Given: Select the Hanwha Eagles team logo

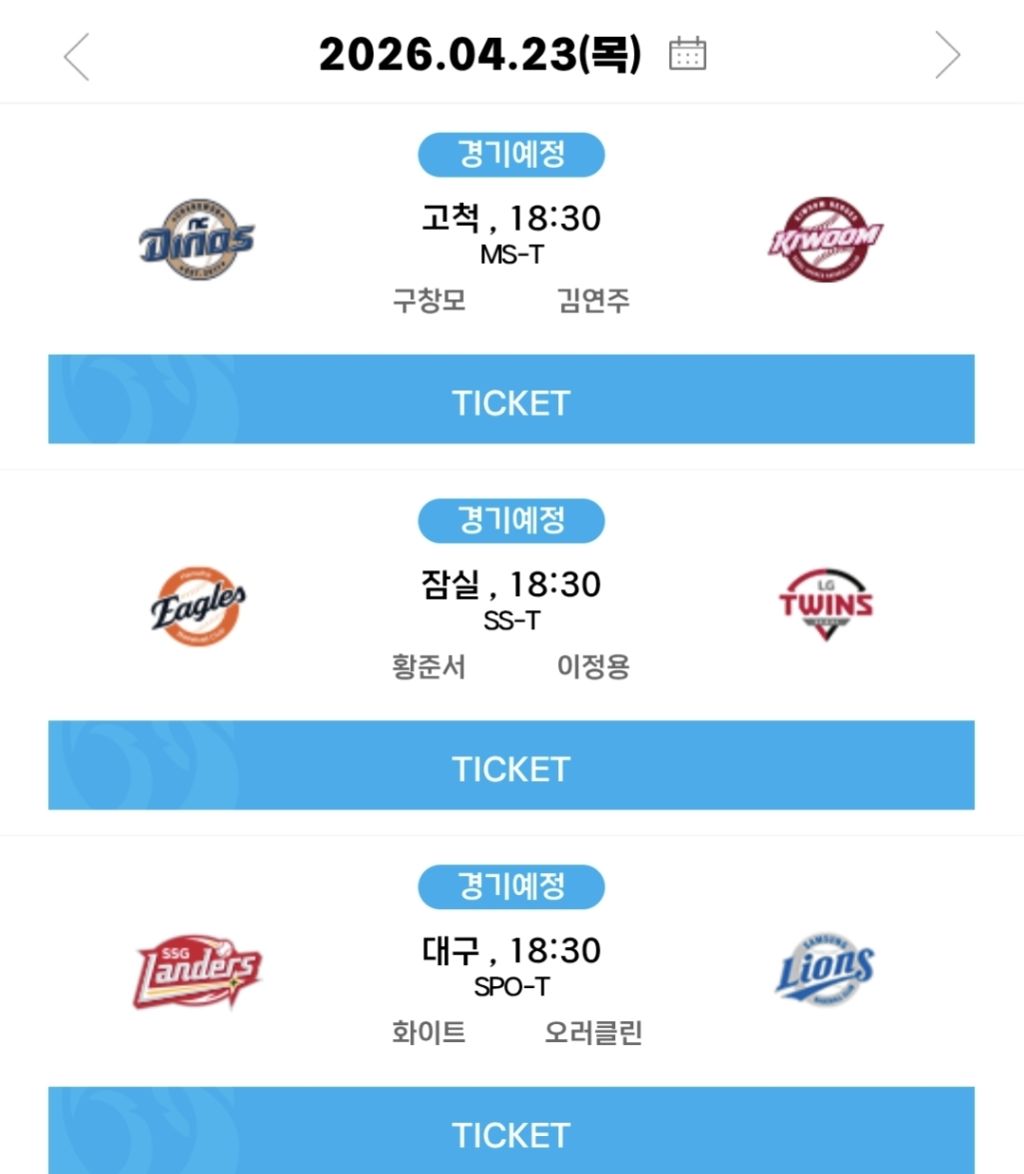Looking at the screenshot, I should tap(196, 604).
